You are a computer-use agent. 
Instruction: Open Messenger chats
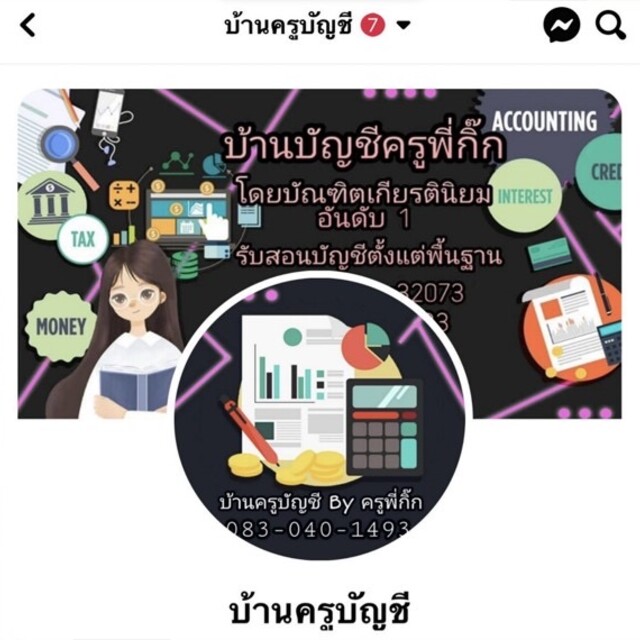(x=562, y=27)
